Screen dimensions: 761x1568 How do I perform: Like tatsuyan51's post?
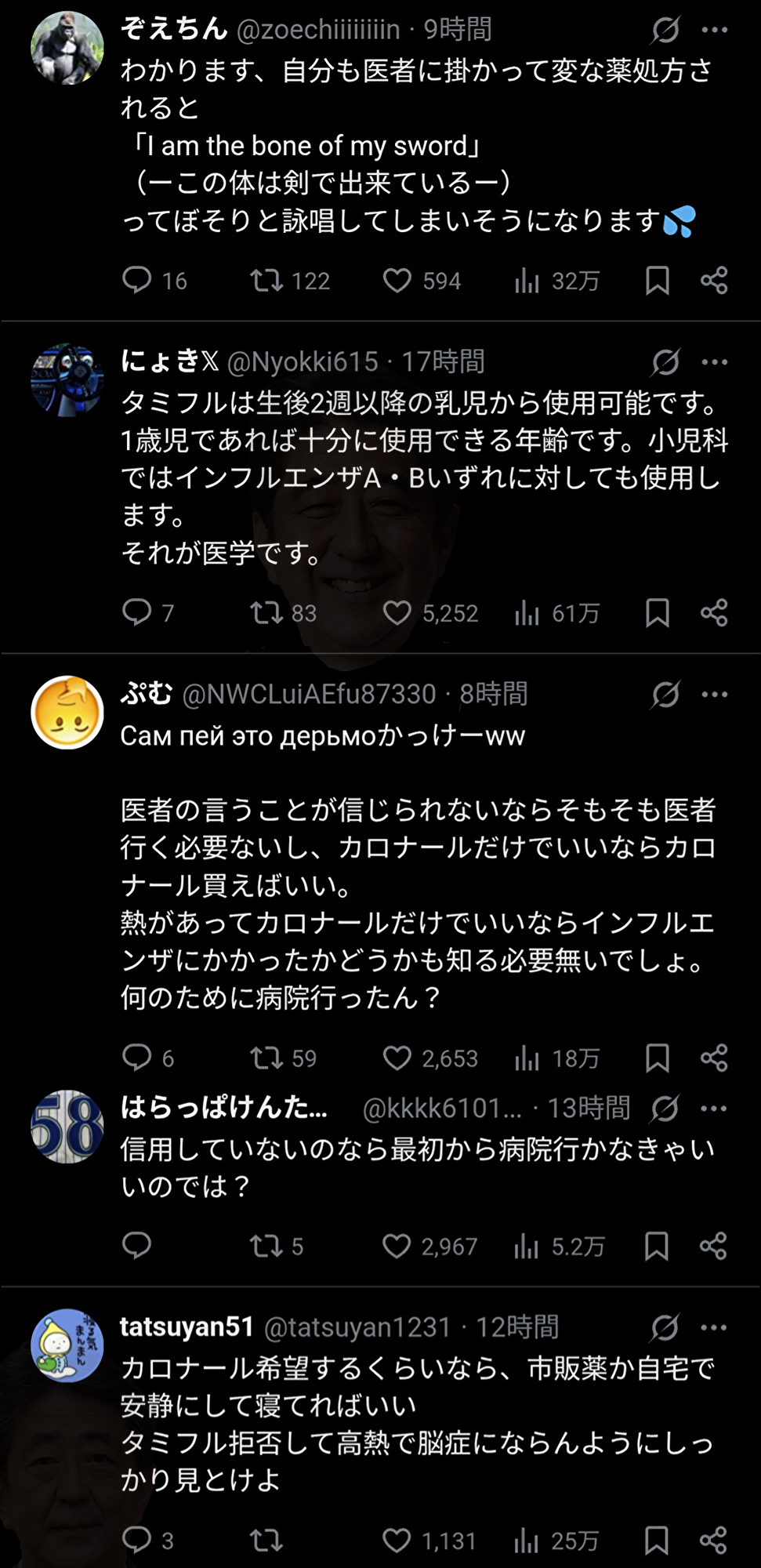[397, 1541]
